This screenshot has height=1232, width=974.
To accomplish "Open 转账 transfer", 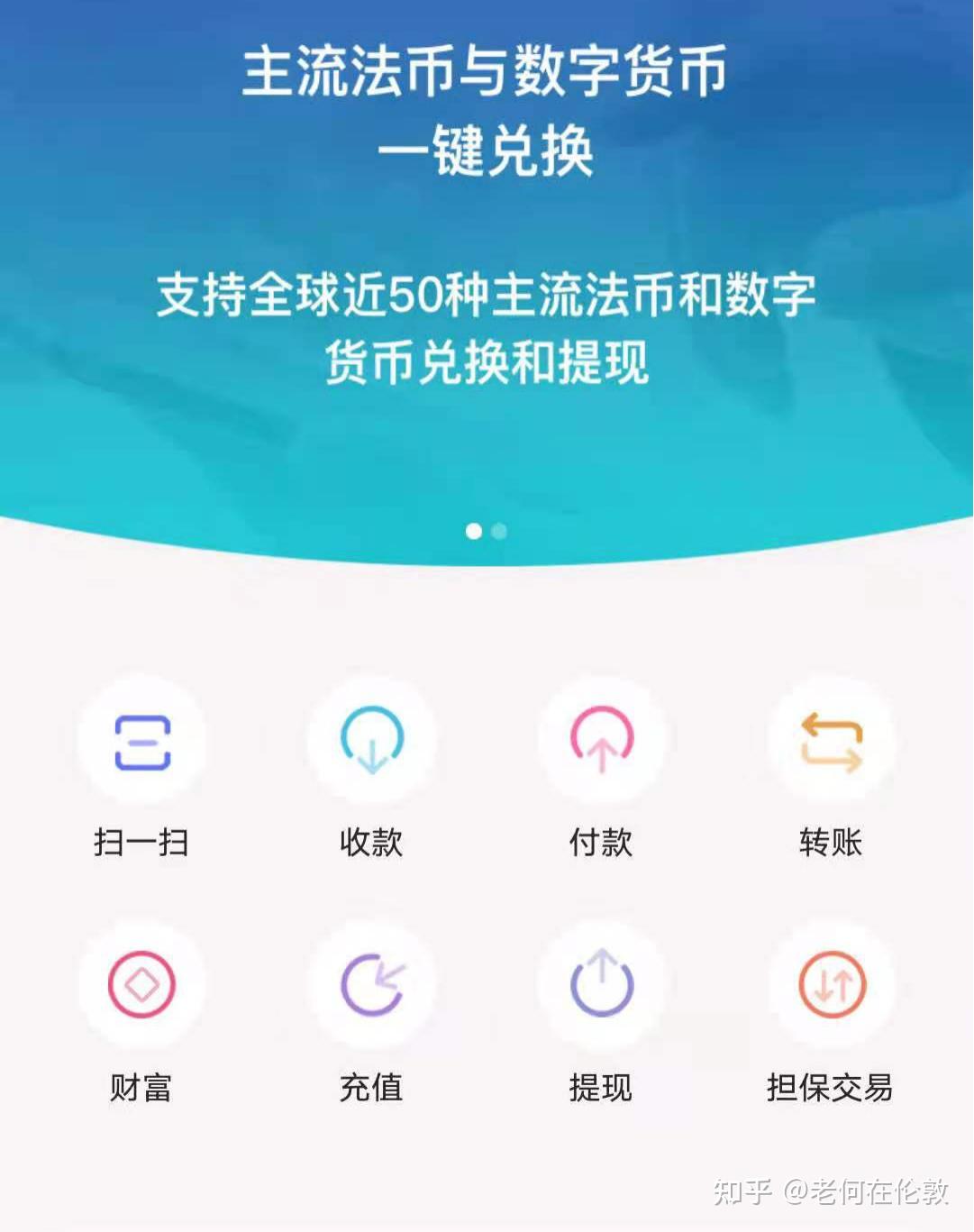I will [x=831, y=743].
